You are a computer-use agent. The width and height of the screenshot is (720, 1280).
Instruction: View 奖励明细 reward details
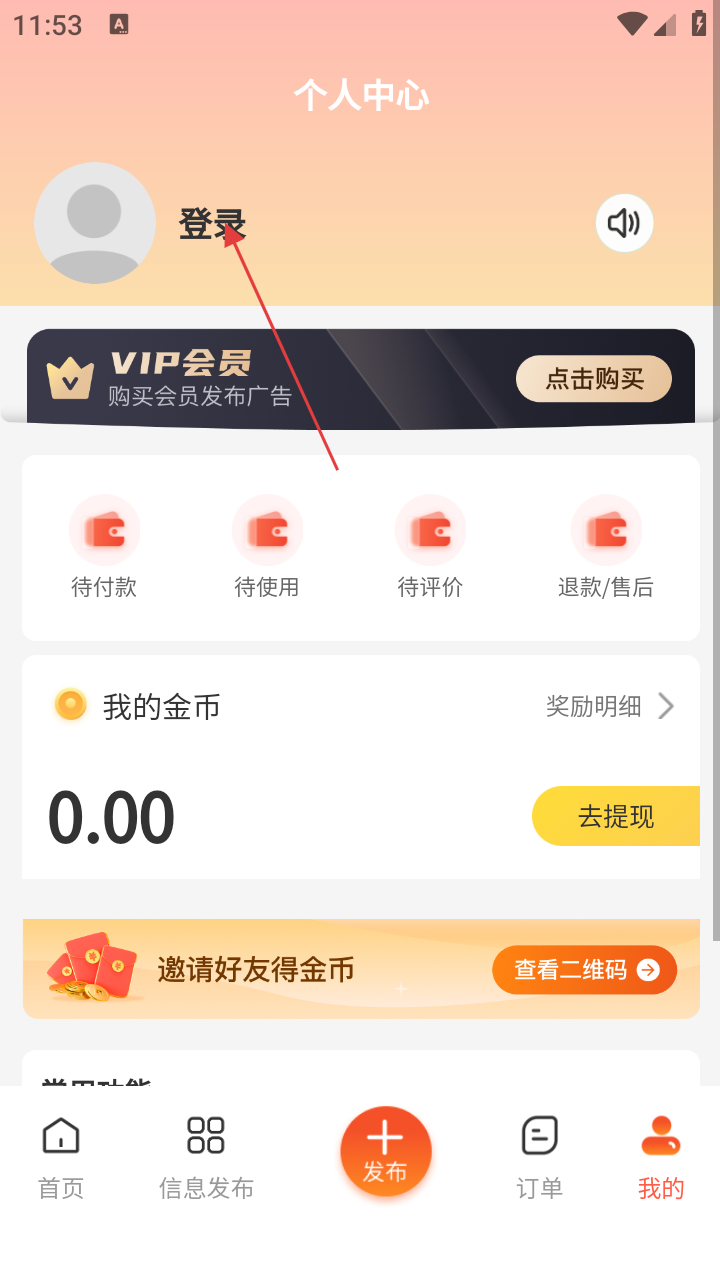[608, 707]
